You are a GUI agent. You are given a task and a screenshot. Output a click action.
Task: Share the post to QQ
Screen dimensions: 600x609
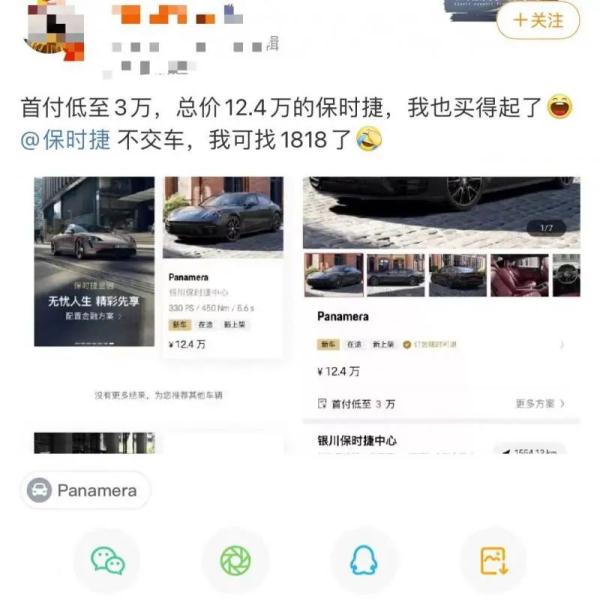pyautogui.click(x=364, y=560)
